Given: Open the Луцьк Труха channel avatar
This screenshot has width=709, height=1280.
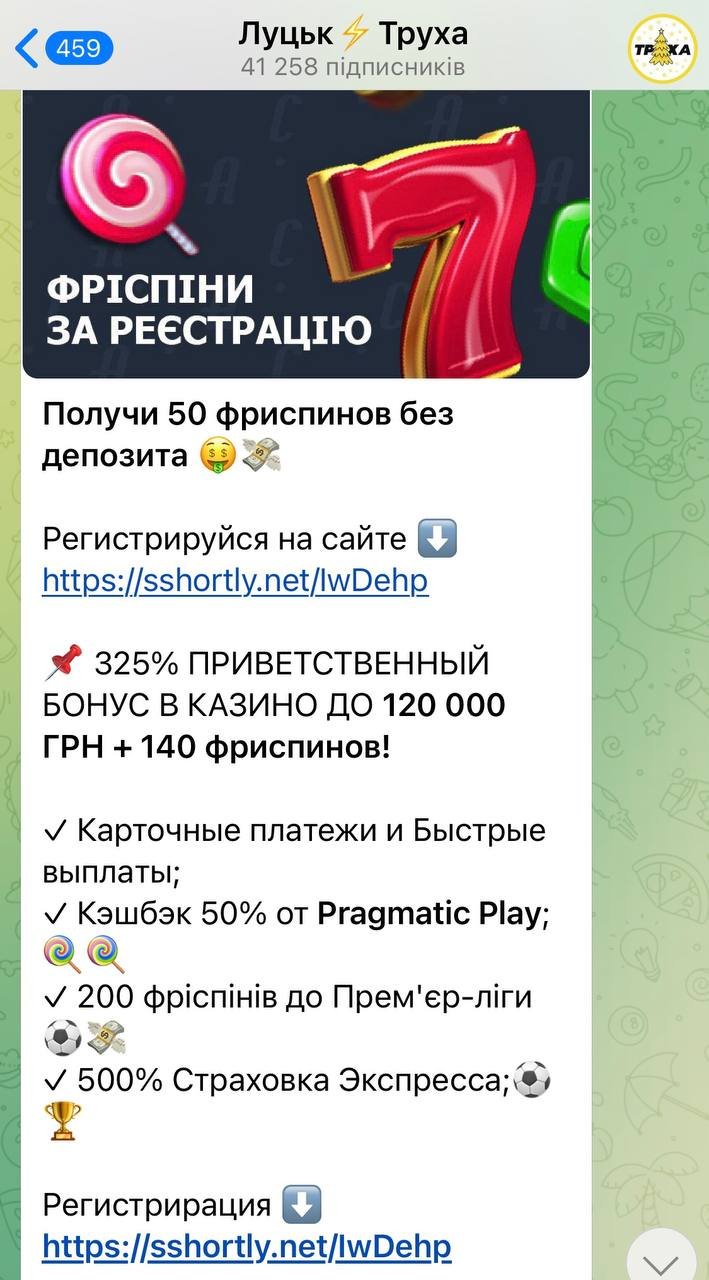Looking at the screenshot, I should tap(662, 47).
